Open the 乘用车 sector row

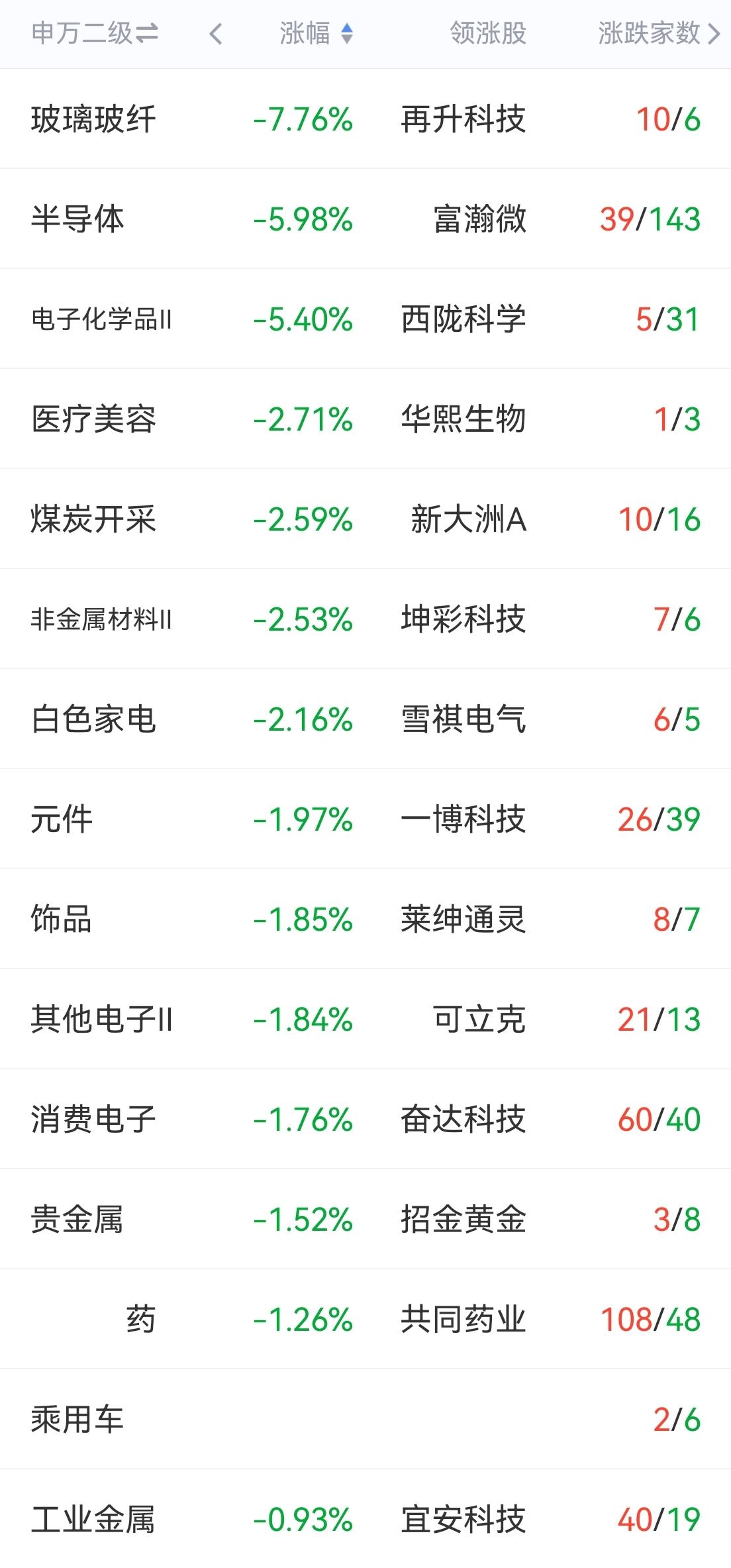365,1420
